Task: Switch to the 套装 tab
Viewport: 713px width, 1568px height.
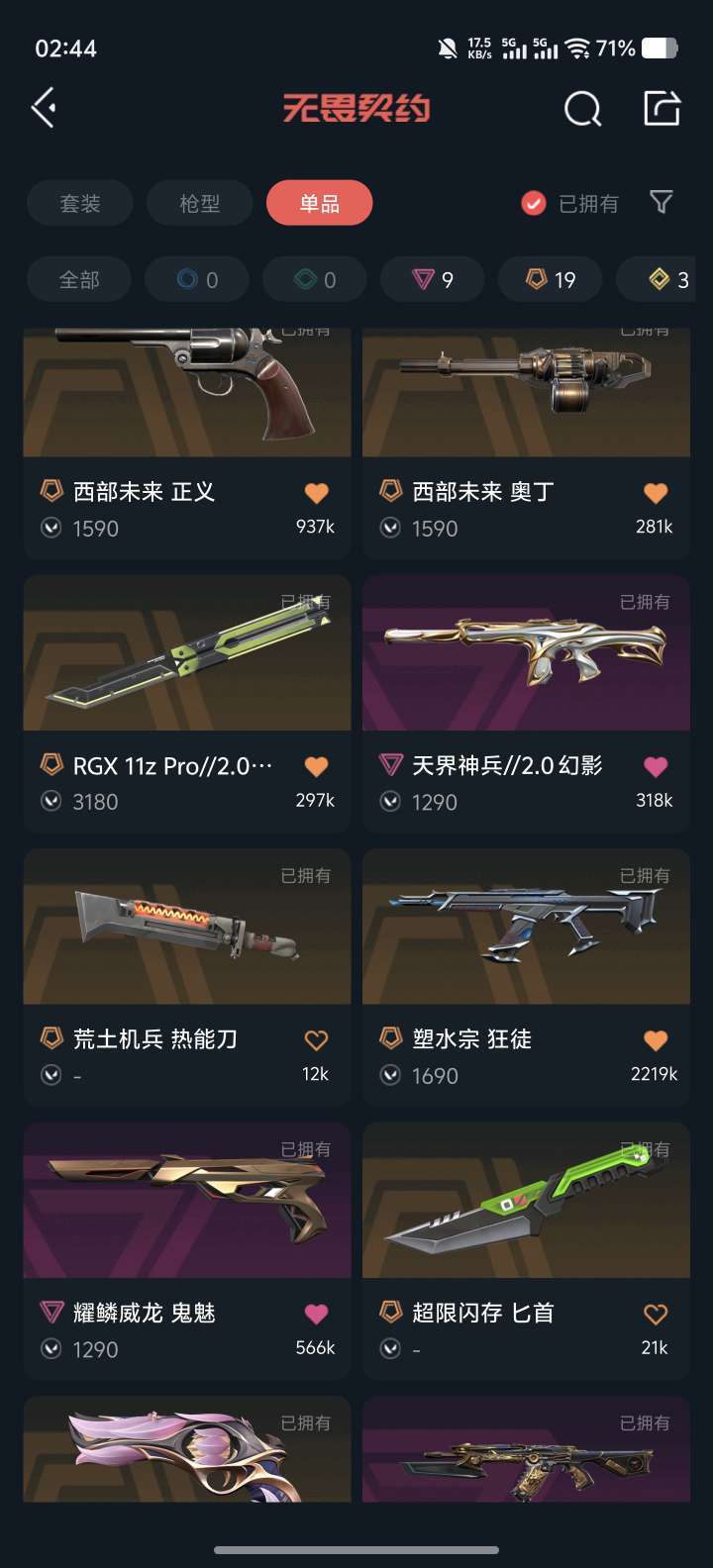Action: [80, 204]
